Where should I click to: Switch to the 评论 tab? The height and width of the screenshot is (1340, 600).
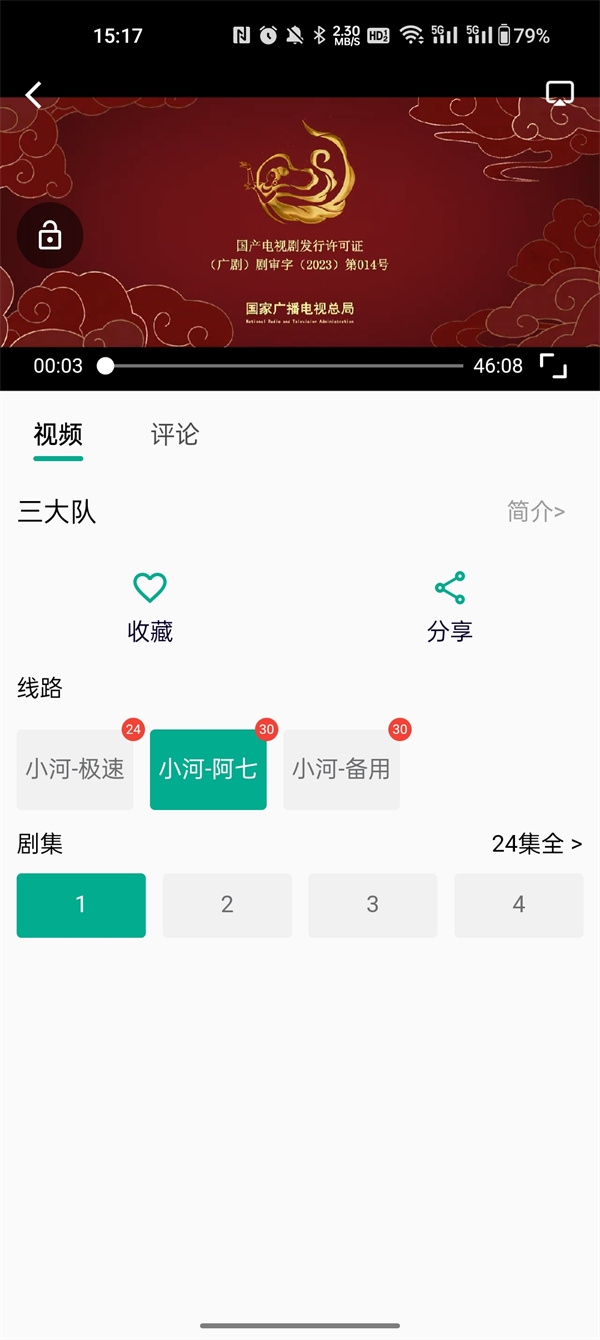[x=175, y=434]
